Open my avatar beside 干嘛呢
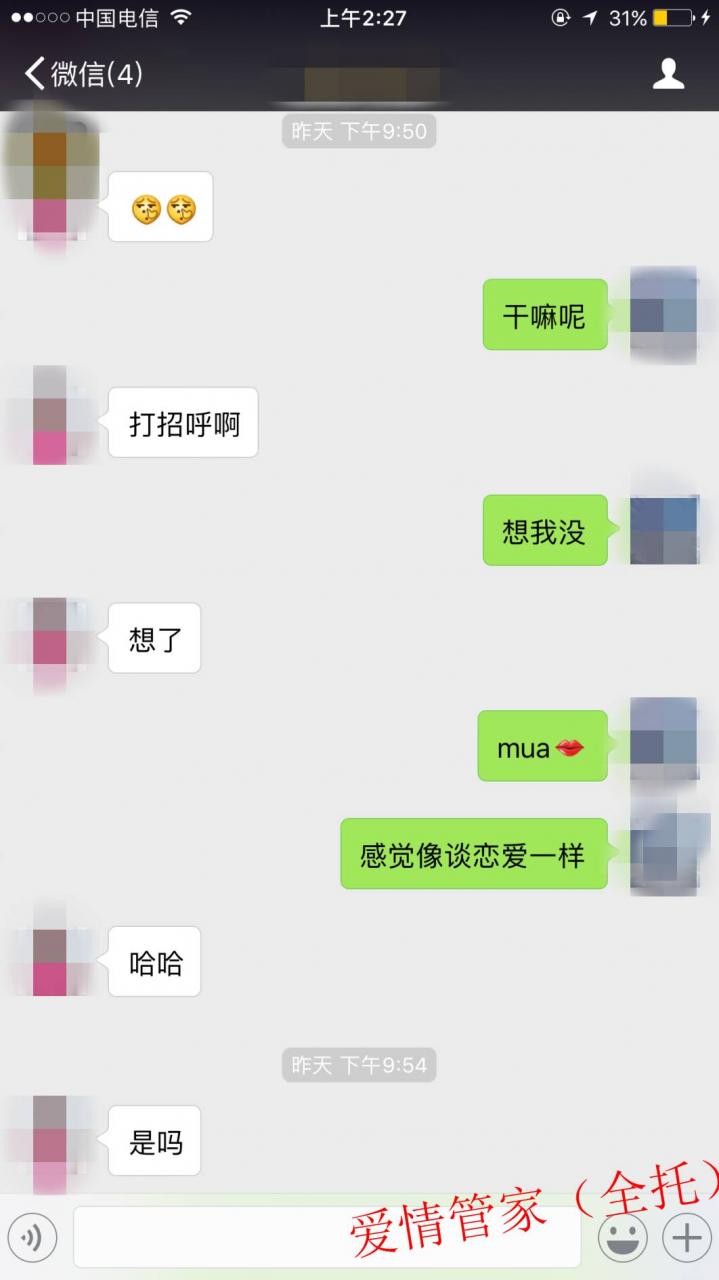The height and width of the screenshot is (1280, 719). pyautogui.click(x=663, y=314)
